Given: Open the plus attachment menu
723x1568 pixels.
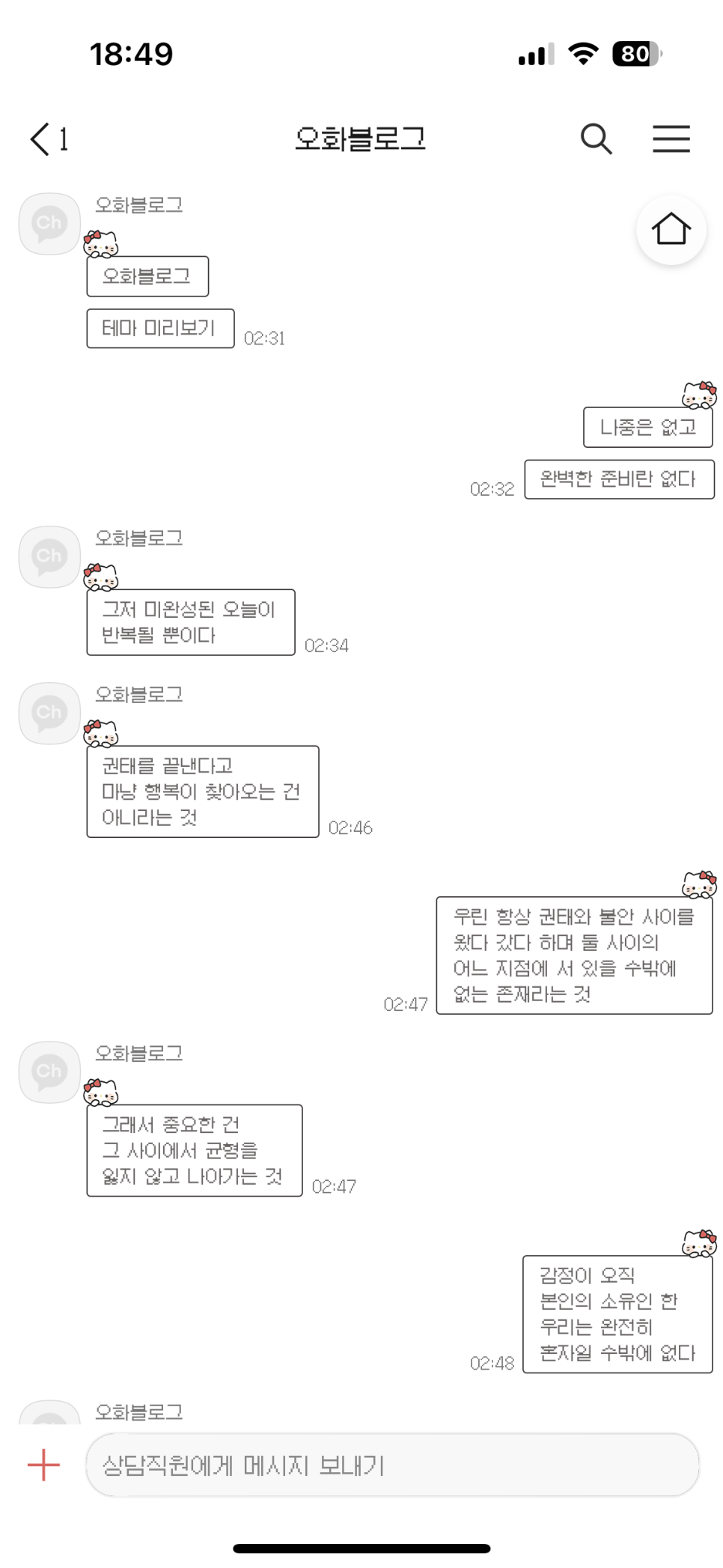Looking at the screenshot, I should click(43, 1465).
